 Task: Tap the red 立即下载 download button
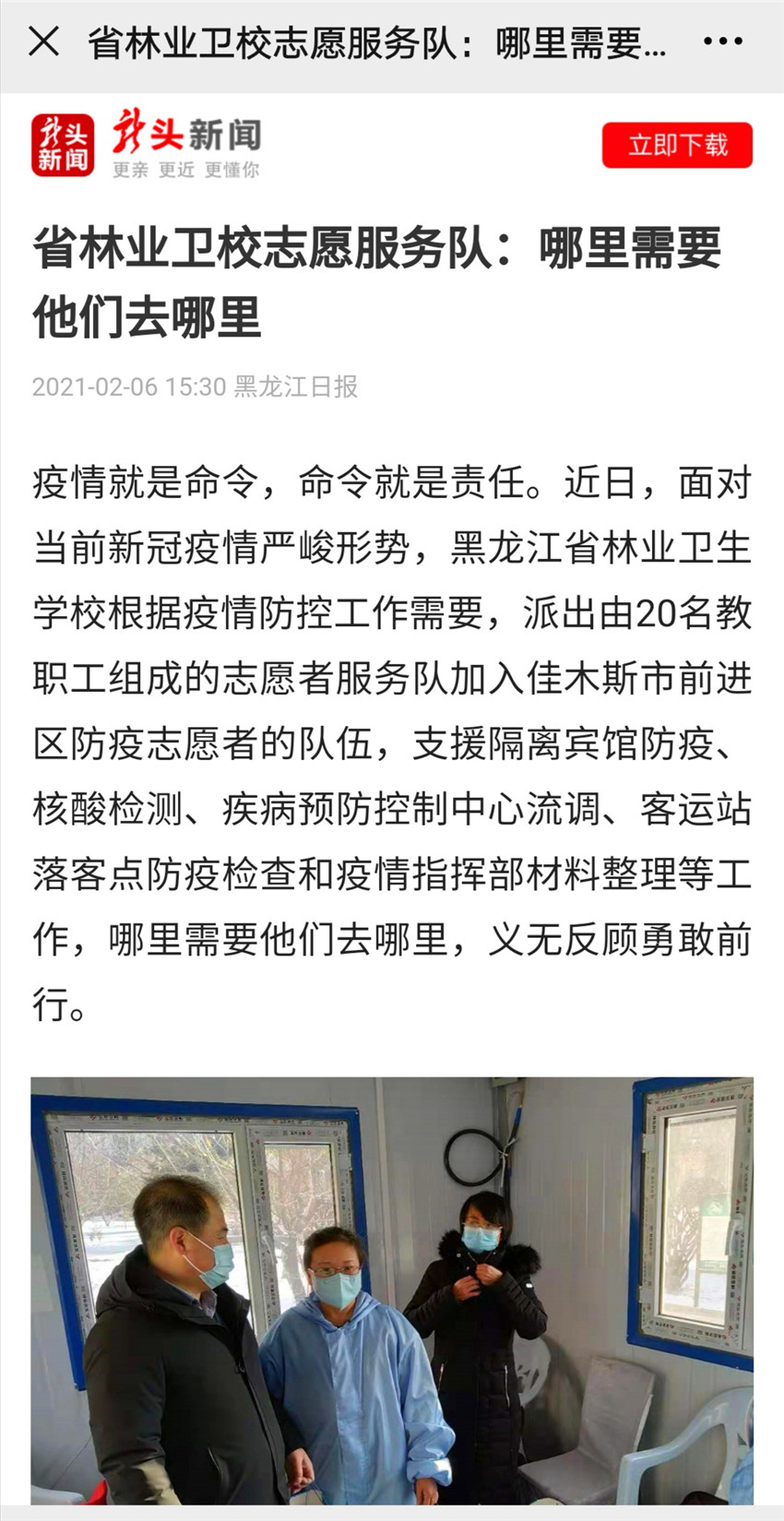coord(677,145)
